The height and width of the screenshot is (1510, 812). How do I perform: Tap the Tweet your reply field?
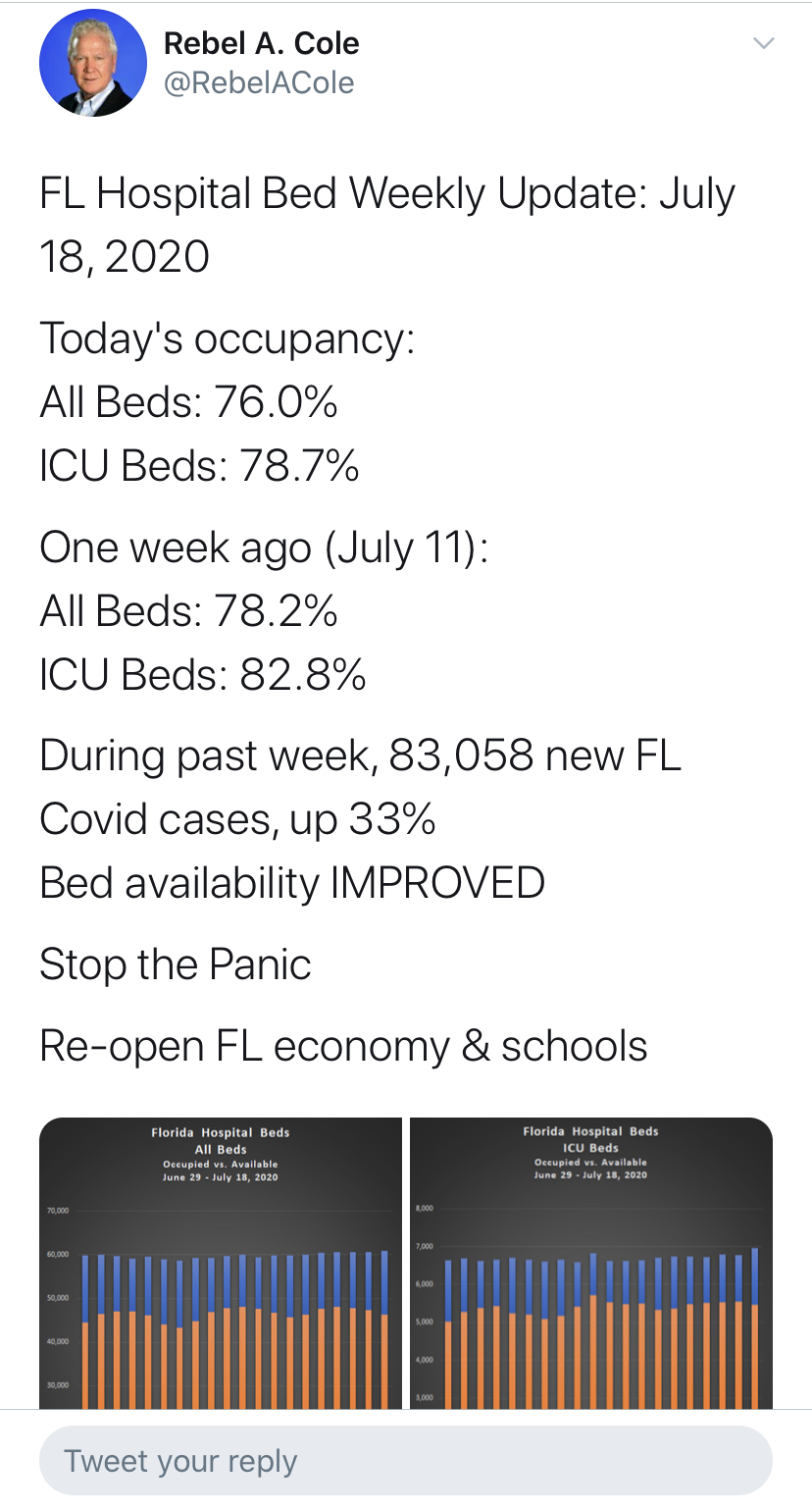pos(405,1461)
